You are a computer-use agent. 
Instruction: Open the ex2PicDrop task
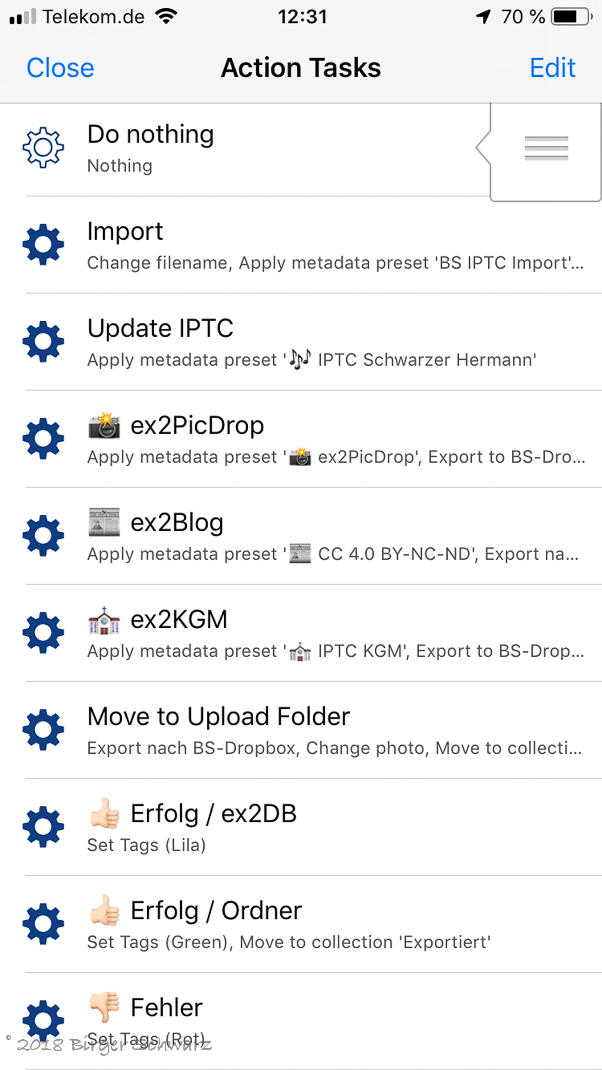tap(300, 439)
